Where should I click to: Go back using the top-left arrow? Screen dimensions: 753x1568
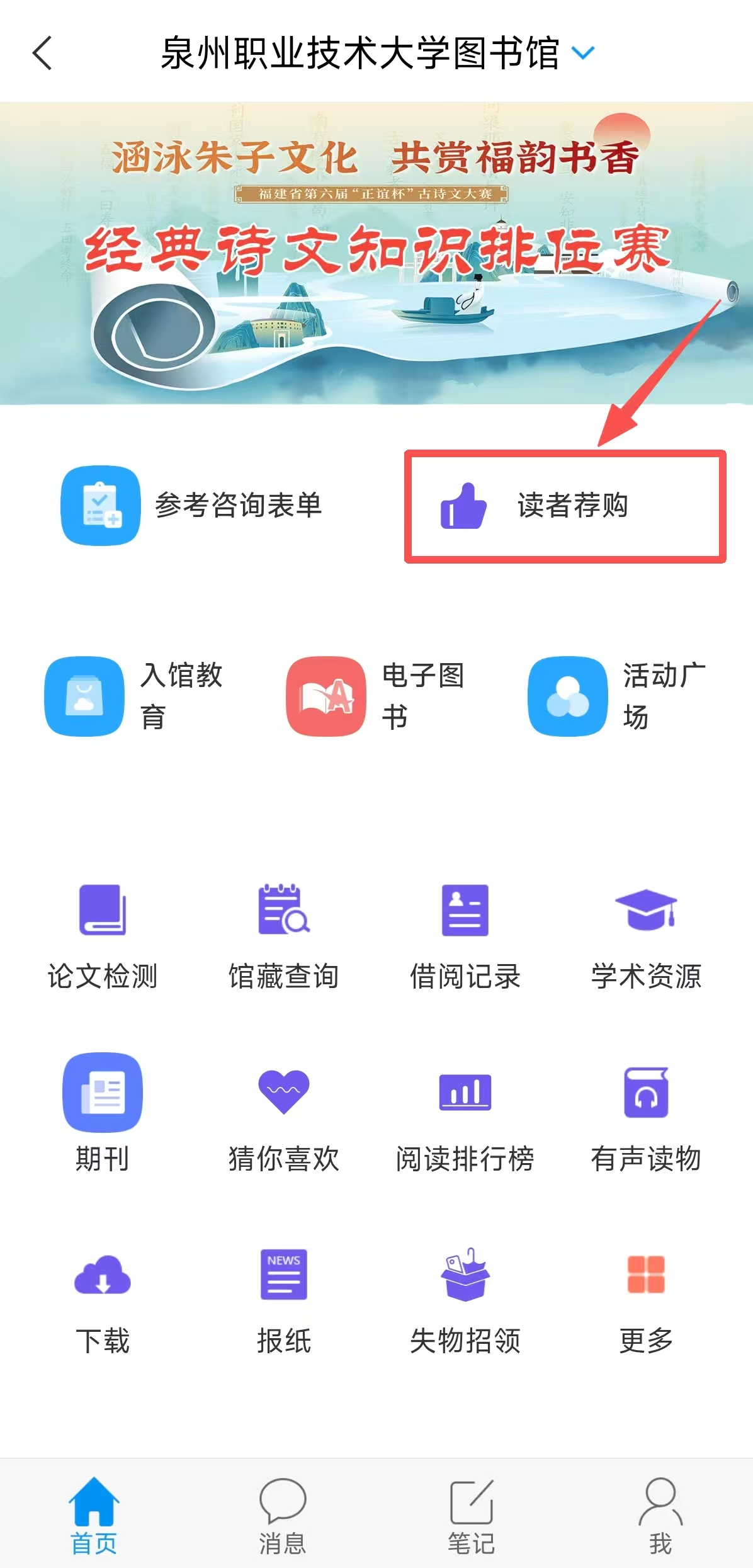pos(42,53)
